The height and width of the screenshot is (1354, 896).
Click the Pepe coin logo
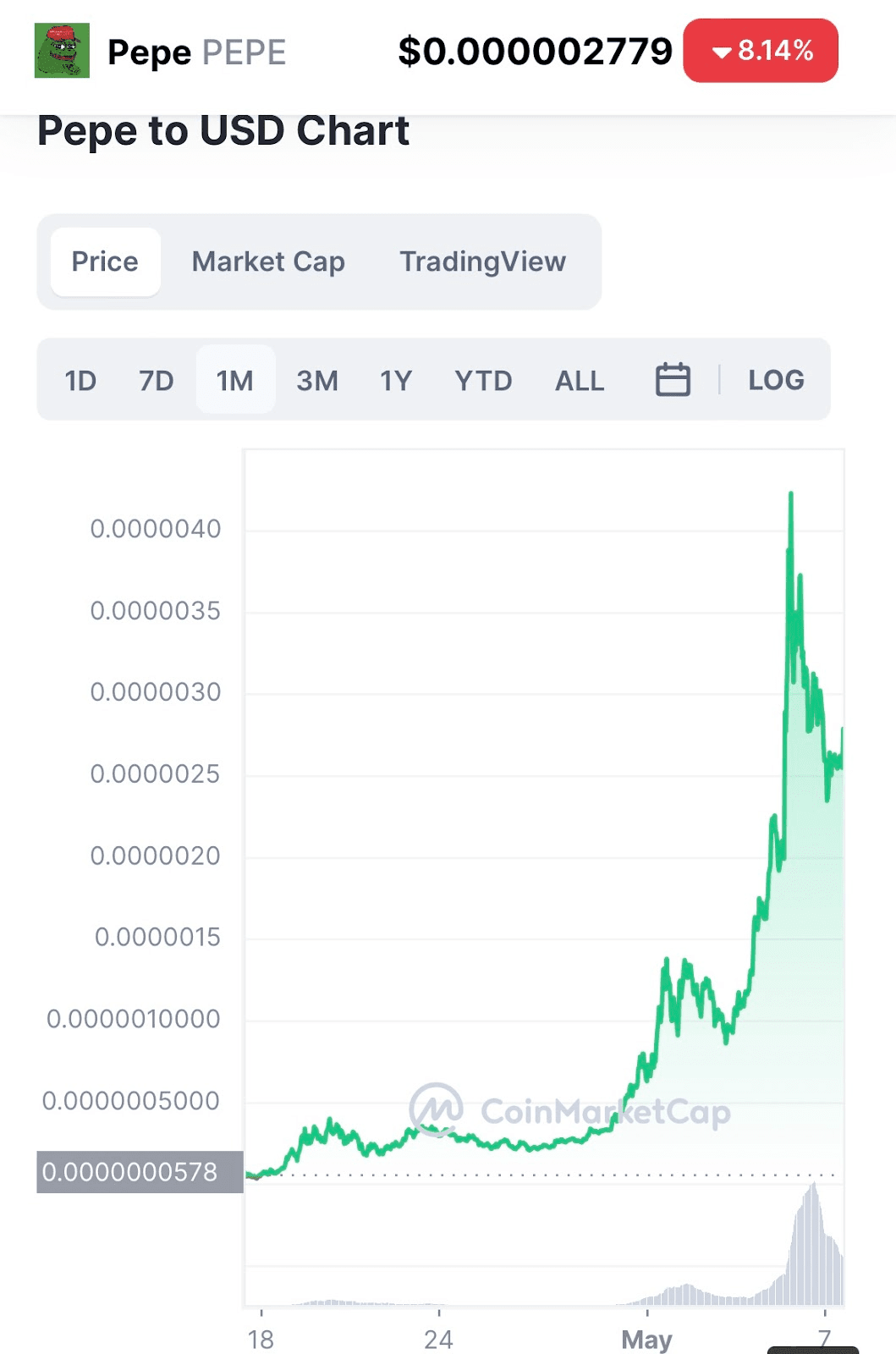tap(63, 51)
